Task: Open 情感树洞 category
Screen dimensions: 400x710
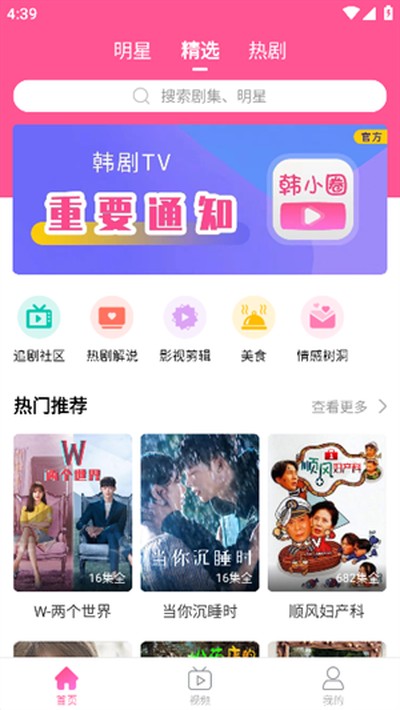Action: pos(322,330)
